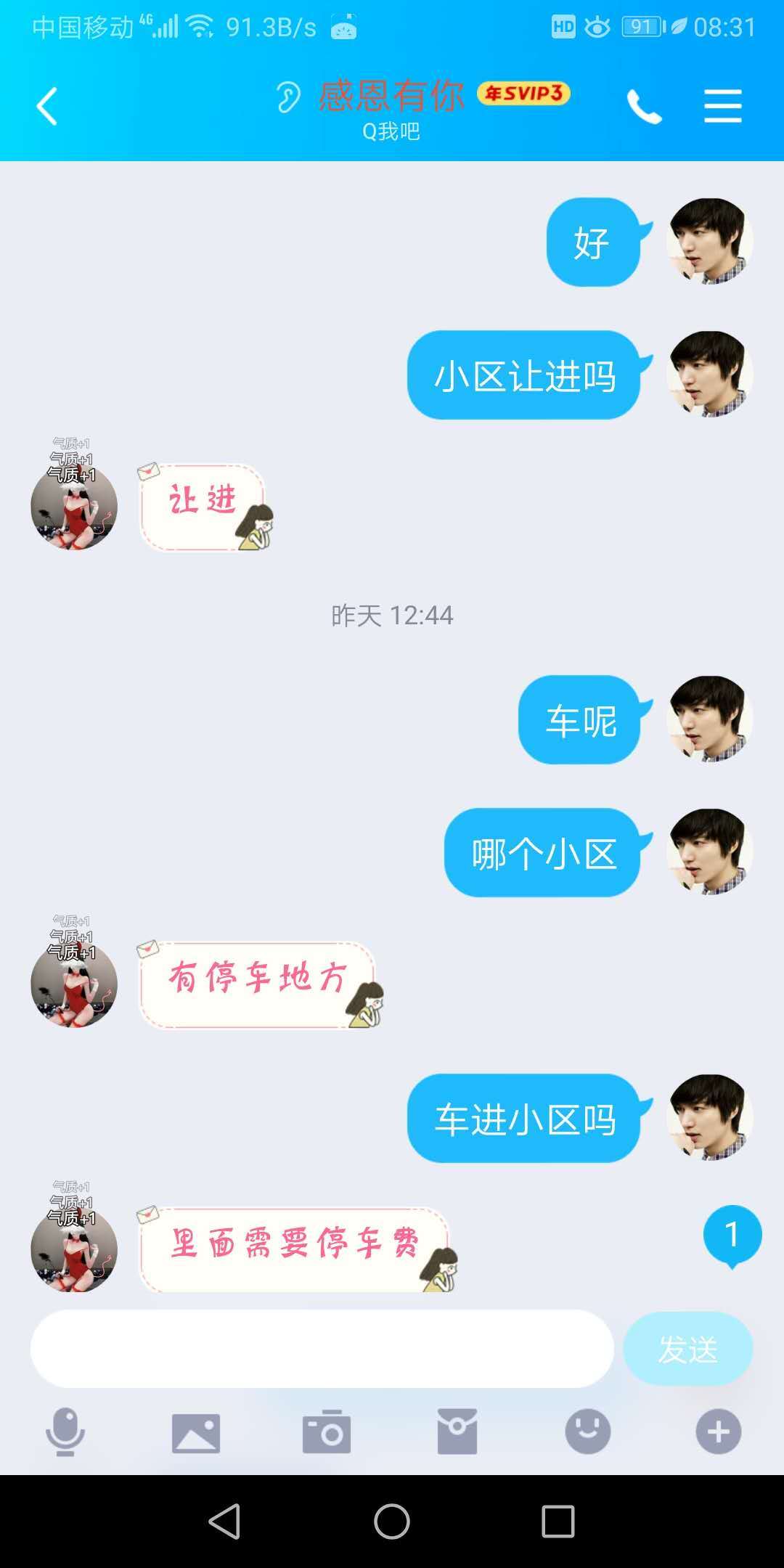Screen dimensions: 784x1568
Task: Tap the message input field
Action: [322, 1349]
